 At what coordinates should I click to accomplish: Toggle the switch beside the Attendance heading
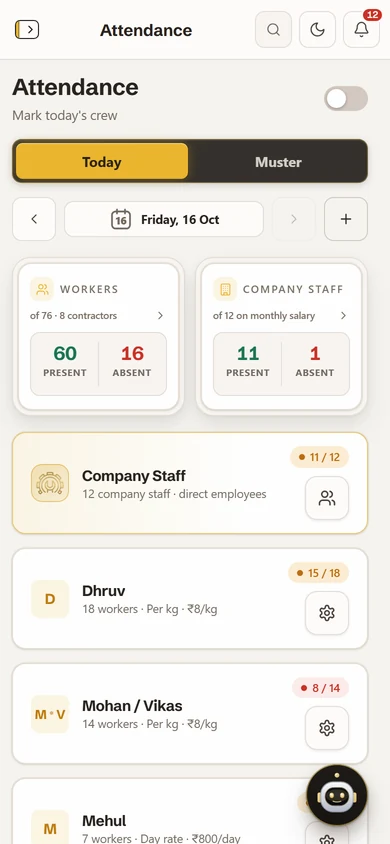(x=346, y=99)
